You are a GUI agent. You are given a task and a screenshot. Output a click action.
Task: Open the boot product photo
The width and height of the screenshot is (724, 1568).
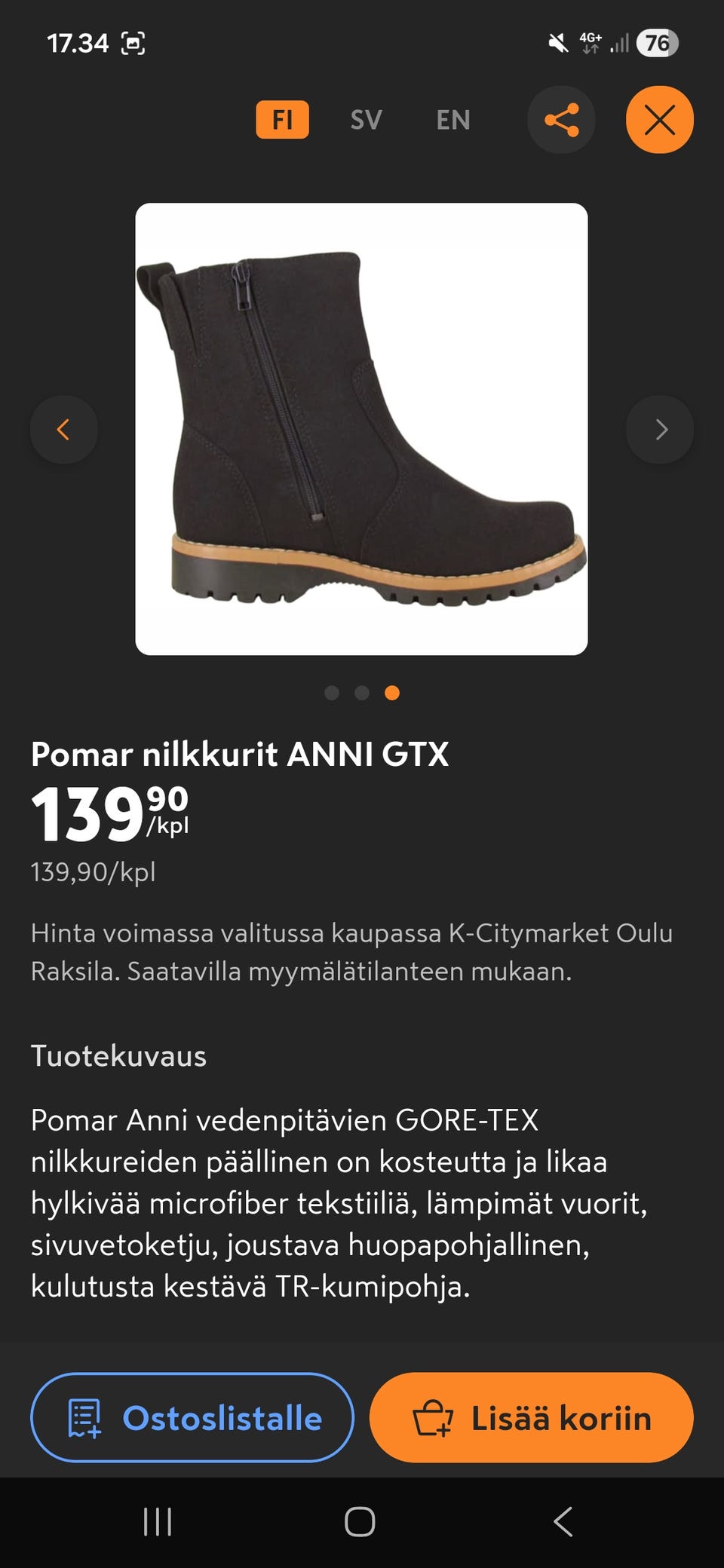coord(361,429)
